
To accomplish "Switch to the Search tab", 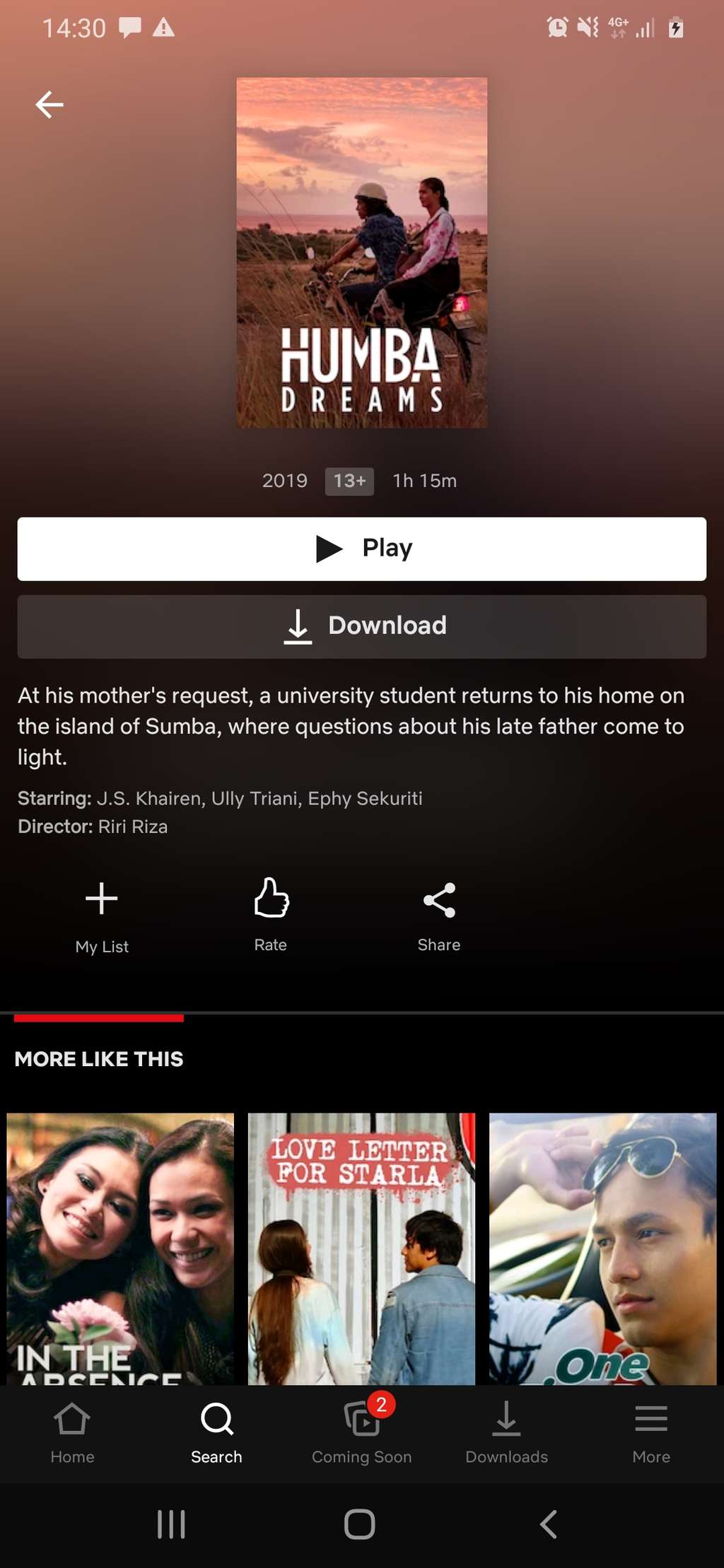I will tap(216, 1433).
